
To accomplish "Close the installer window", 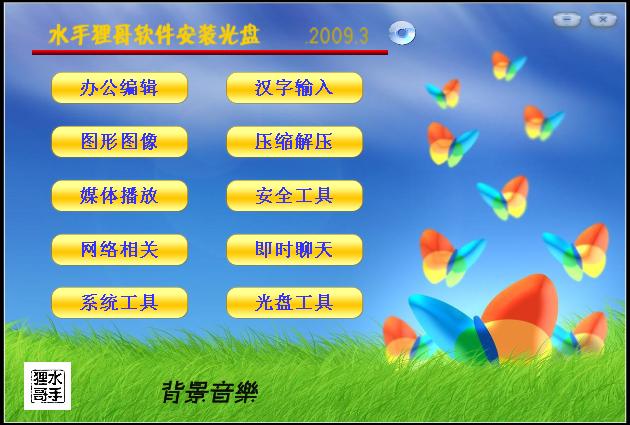I will pos(601,19).
